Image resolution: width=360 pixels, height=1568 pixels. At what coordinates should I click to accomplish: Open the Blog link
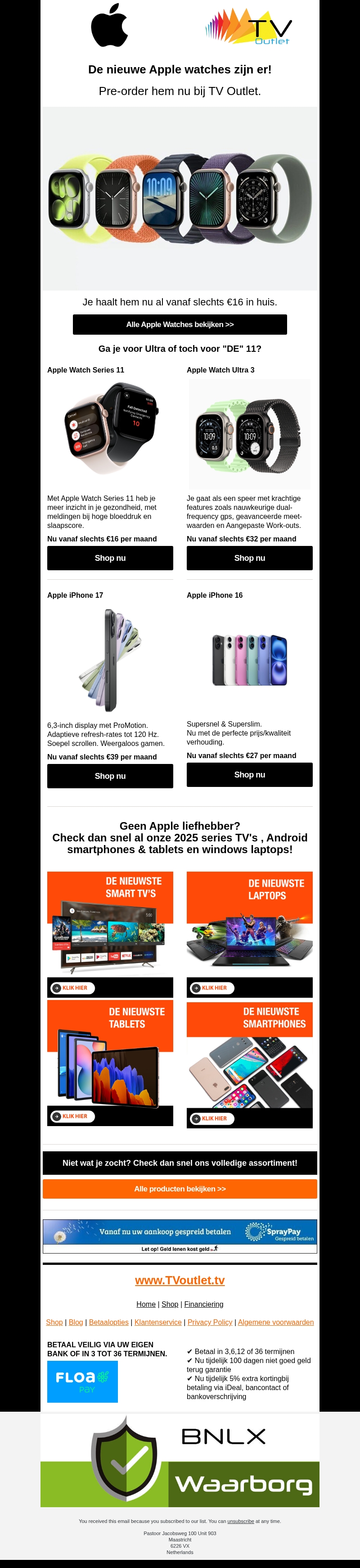(76, 1322)
